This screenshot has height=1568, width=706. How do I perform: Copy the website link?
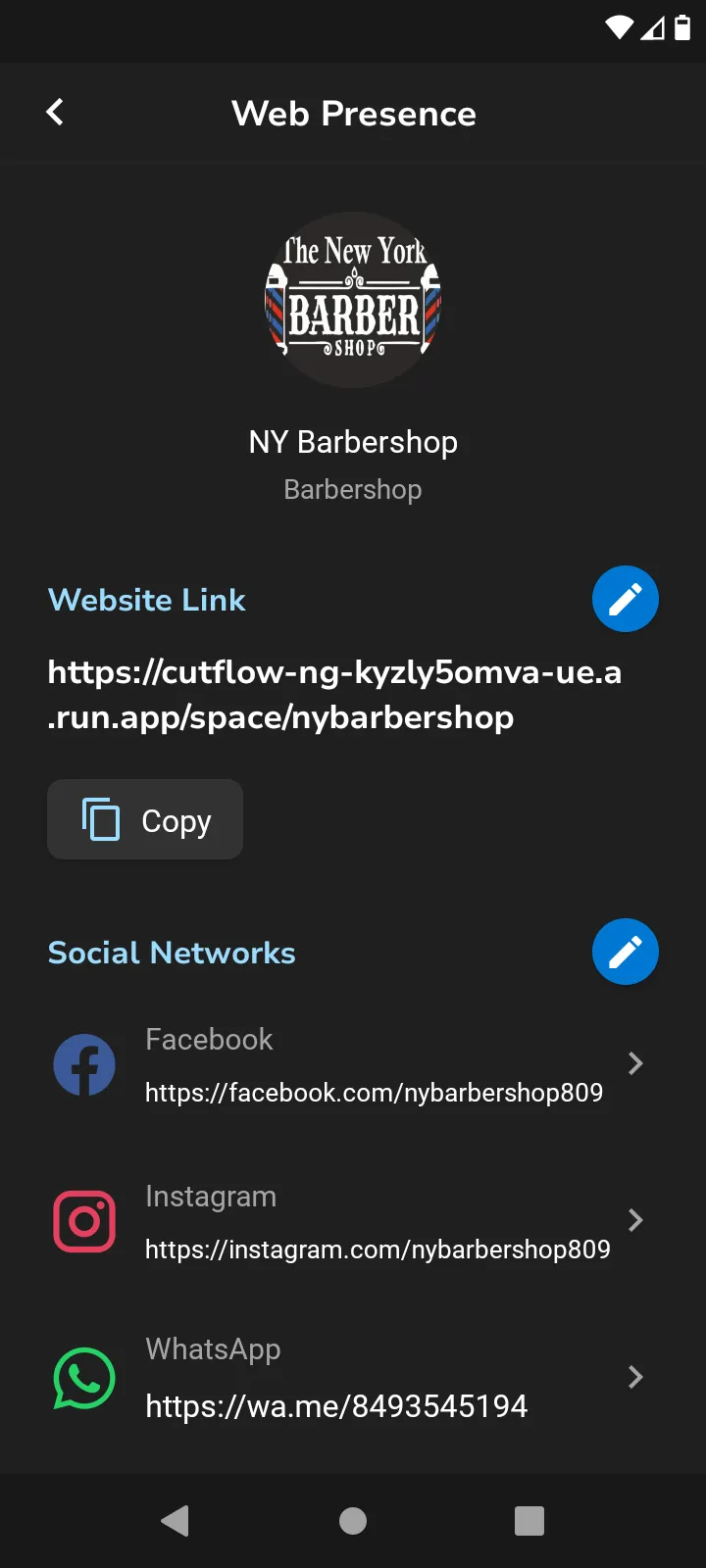coord(145,819)
